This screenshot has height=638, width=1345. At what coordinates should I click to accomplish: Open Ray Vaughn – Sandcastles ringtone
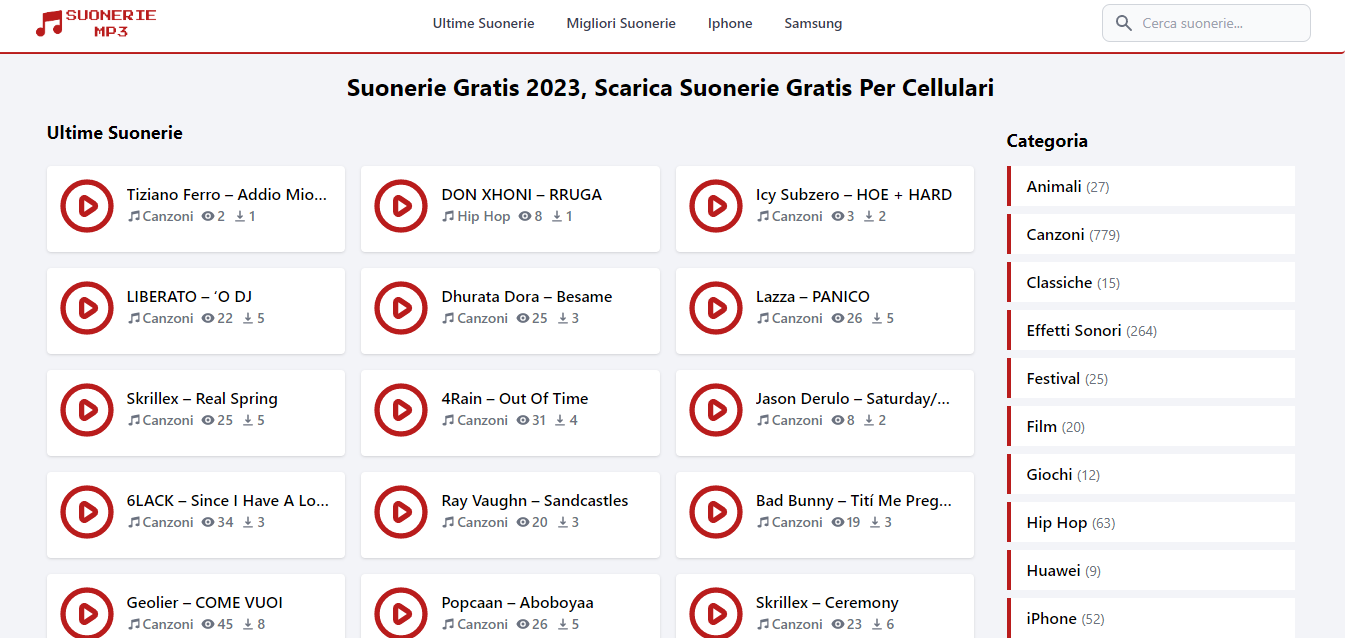[534, 501]
